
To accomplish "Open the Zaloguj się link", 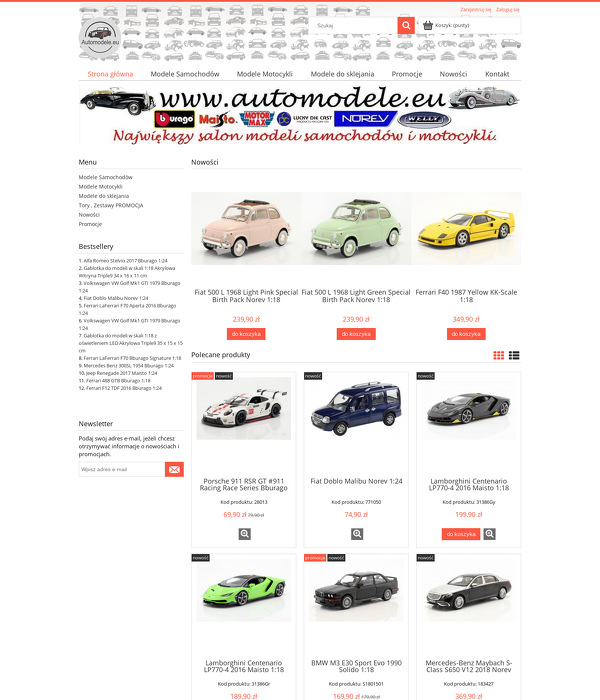I will (x=508, y=9).
